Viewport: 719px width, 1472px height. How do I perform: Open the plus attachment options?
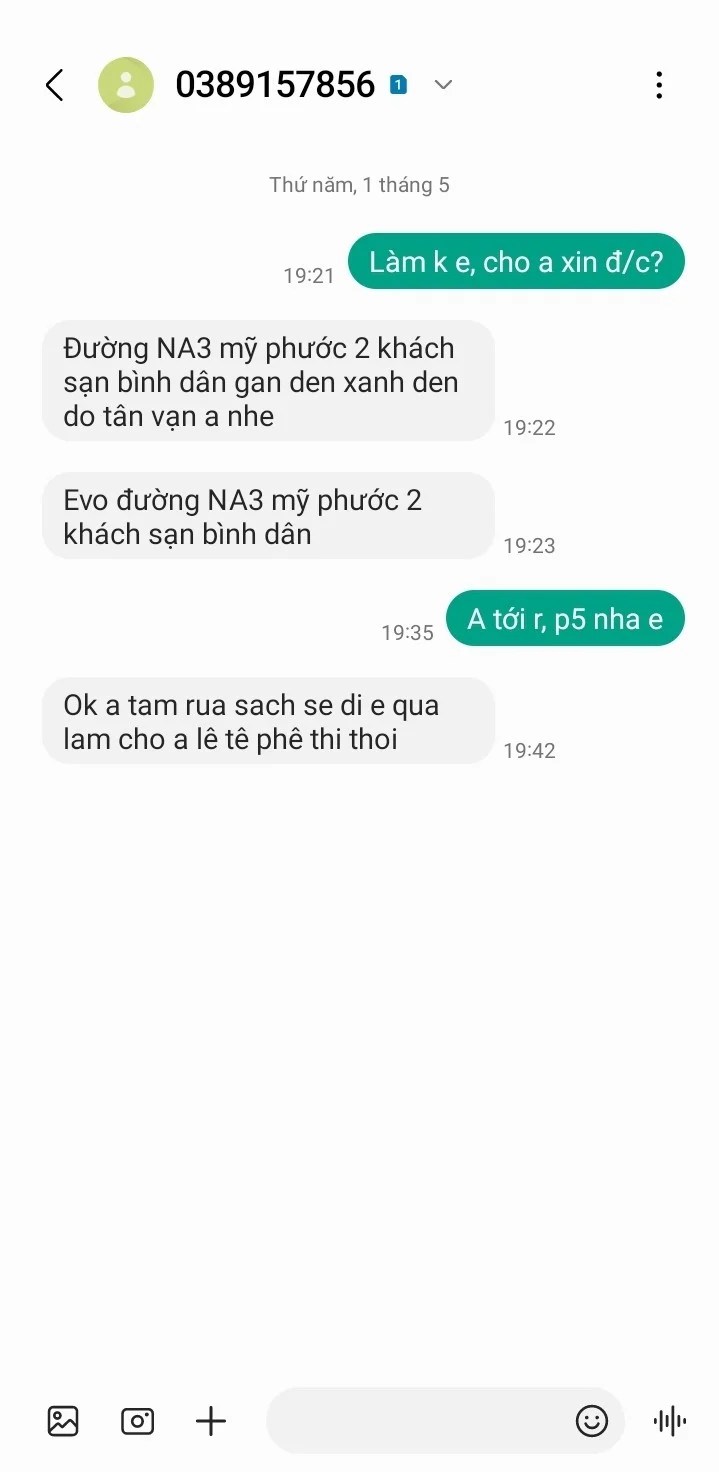tap(211, 1420)
